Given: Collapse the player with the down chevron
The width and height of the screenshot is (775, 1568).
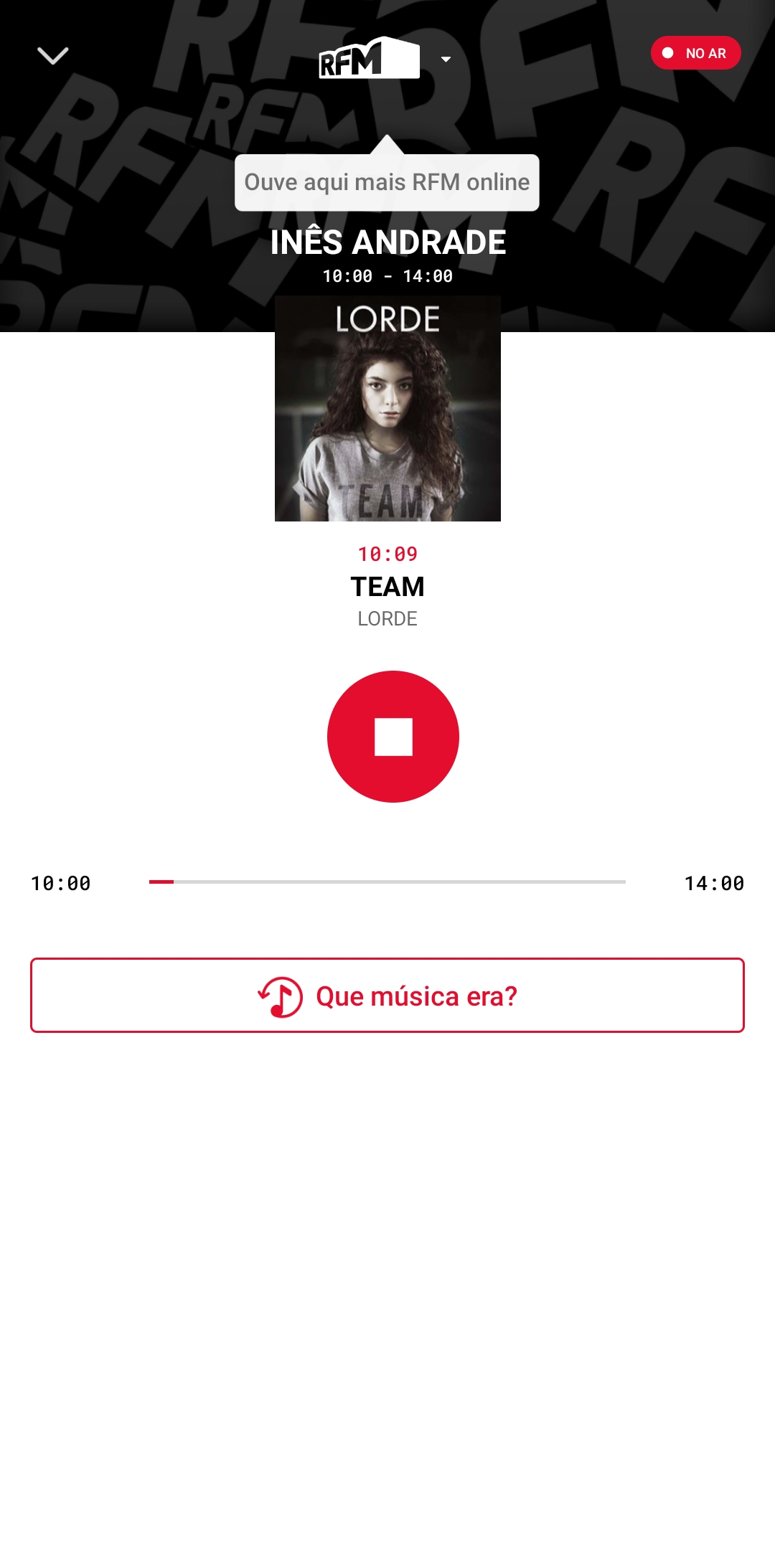Looking at the screenshot, I should (x=52, y=55).
